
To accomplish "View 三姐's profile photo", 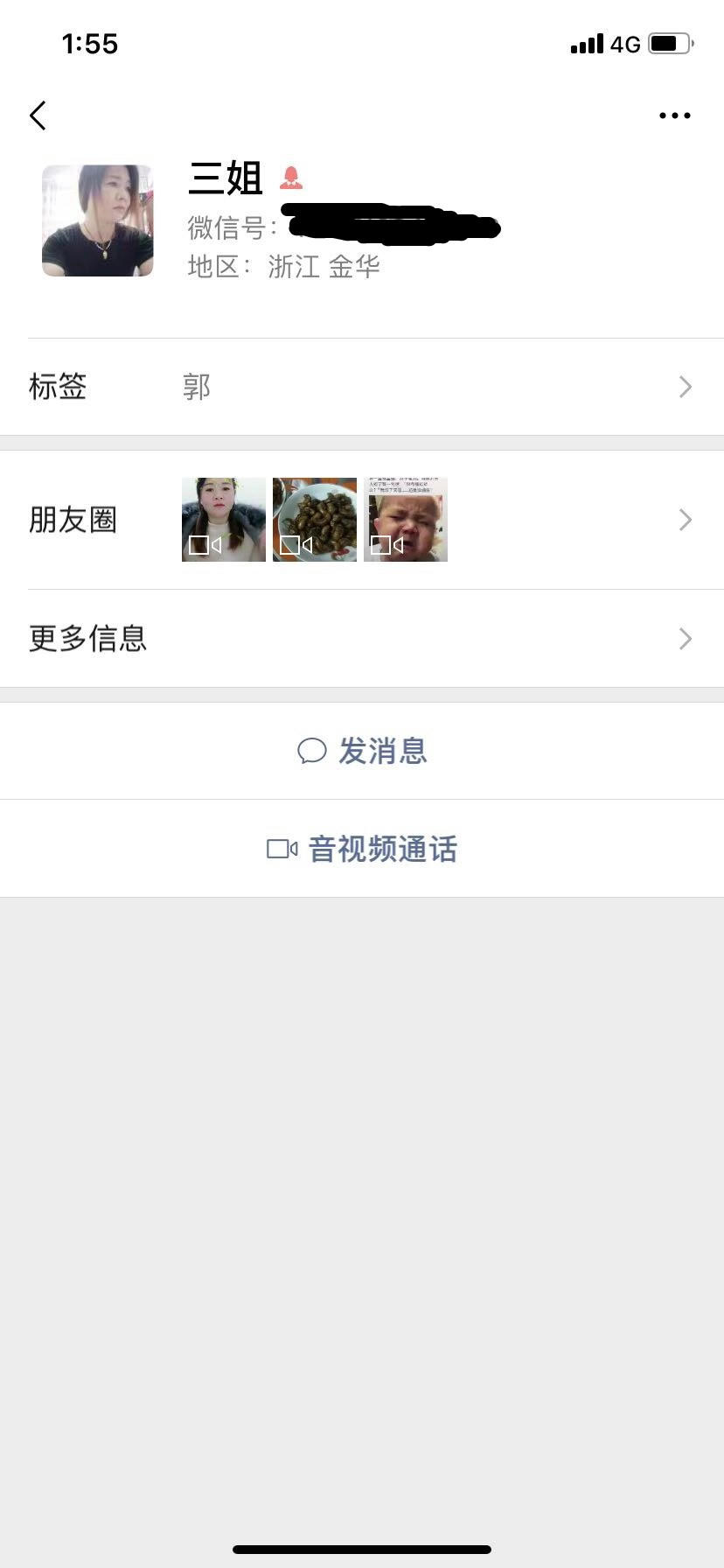I will coord(98,220).
